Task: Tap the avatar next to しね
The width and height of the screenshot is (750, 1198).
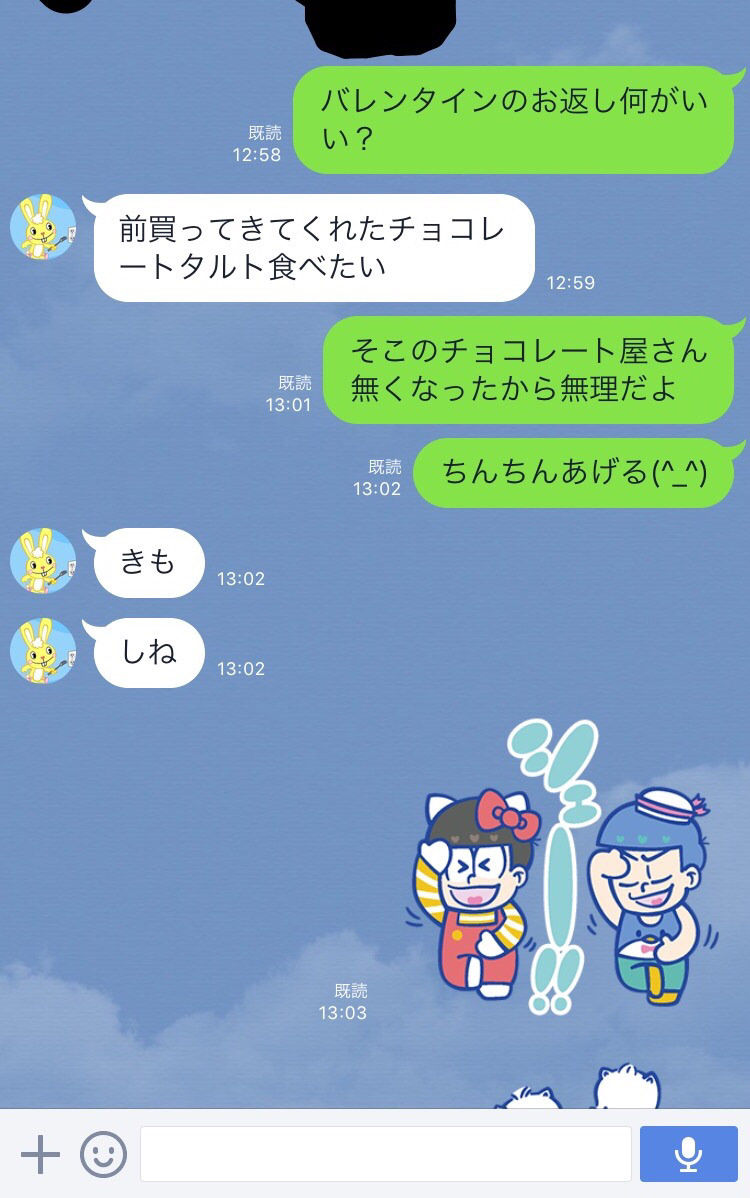Action: pyautogui.click(x=43, y=651)
